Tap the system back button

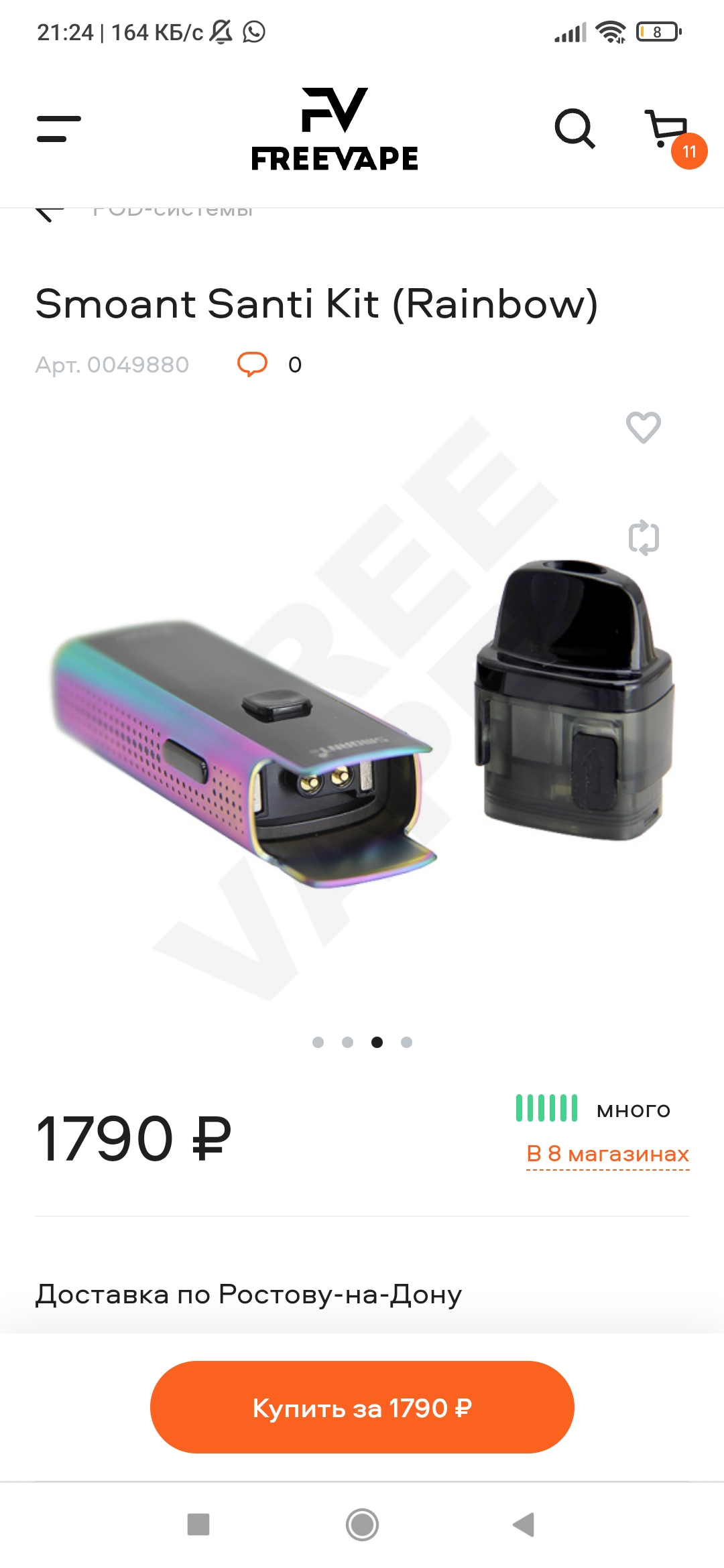524,1524
